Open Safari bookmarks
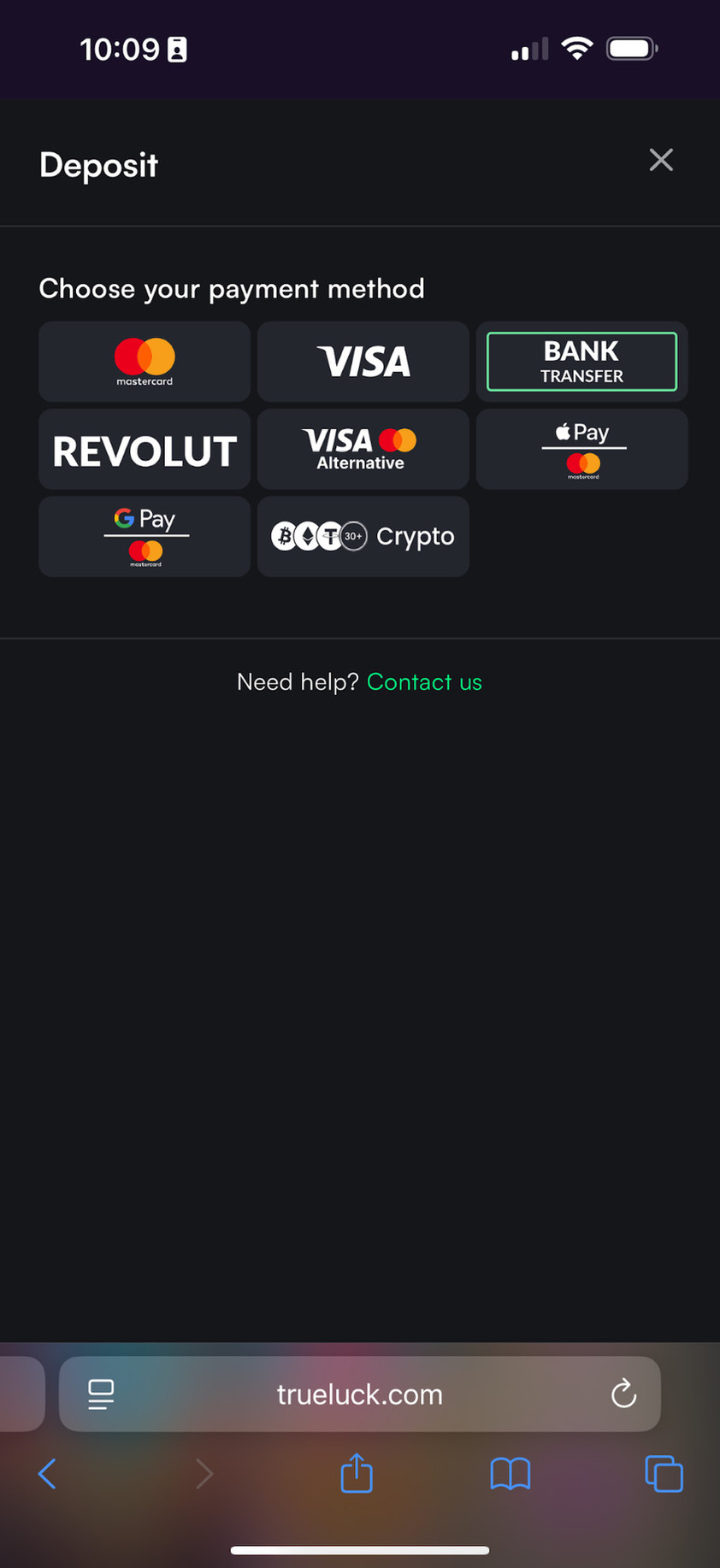 [x=510, y=1473]
